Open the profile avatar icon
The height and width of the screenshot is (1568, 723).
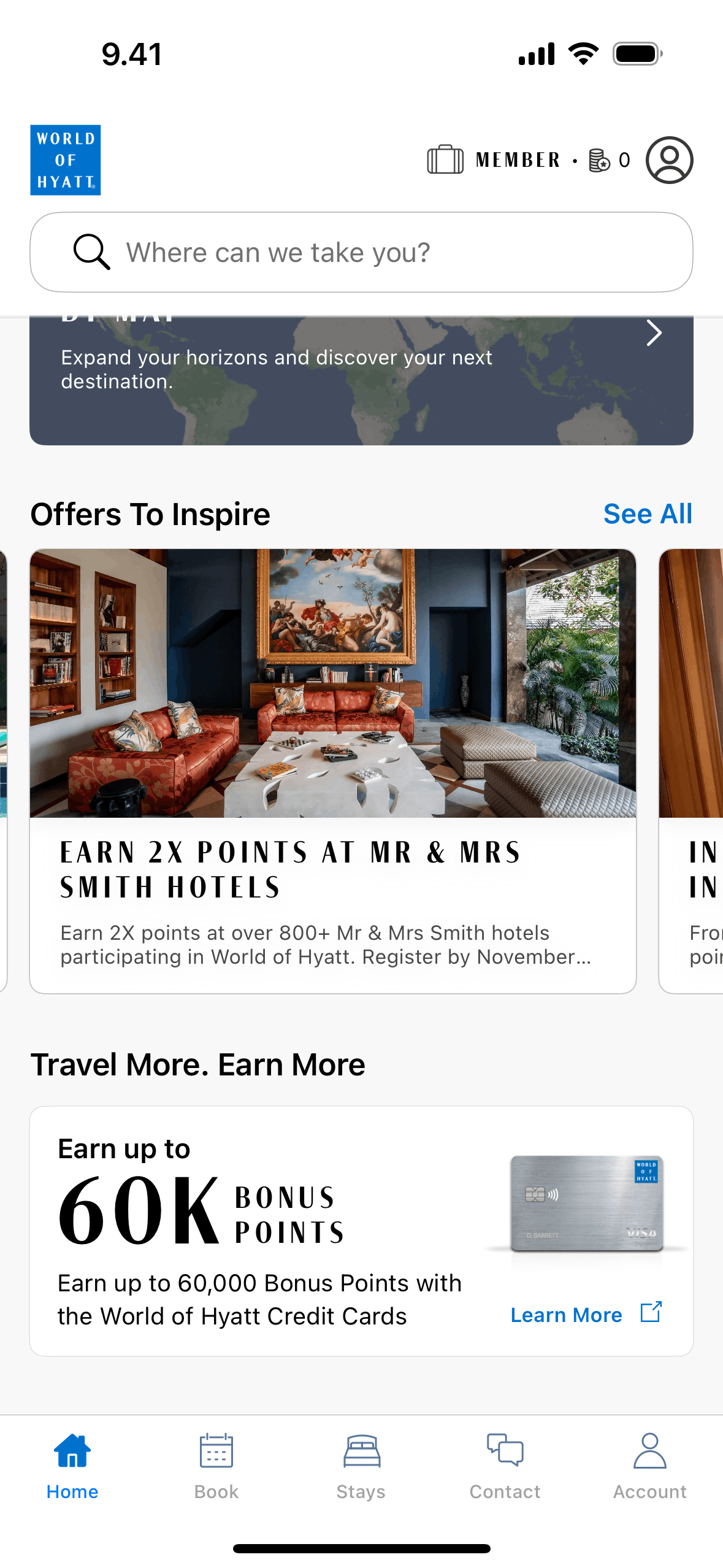point(668,159)
